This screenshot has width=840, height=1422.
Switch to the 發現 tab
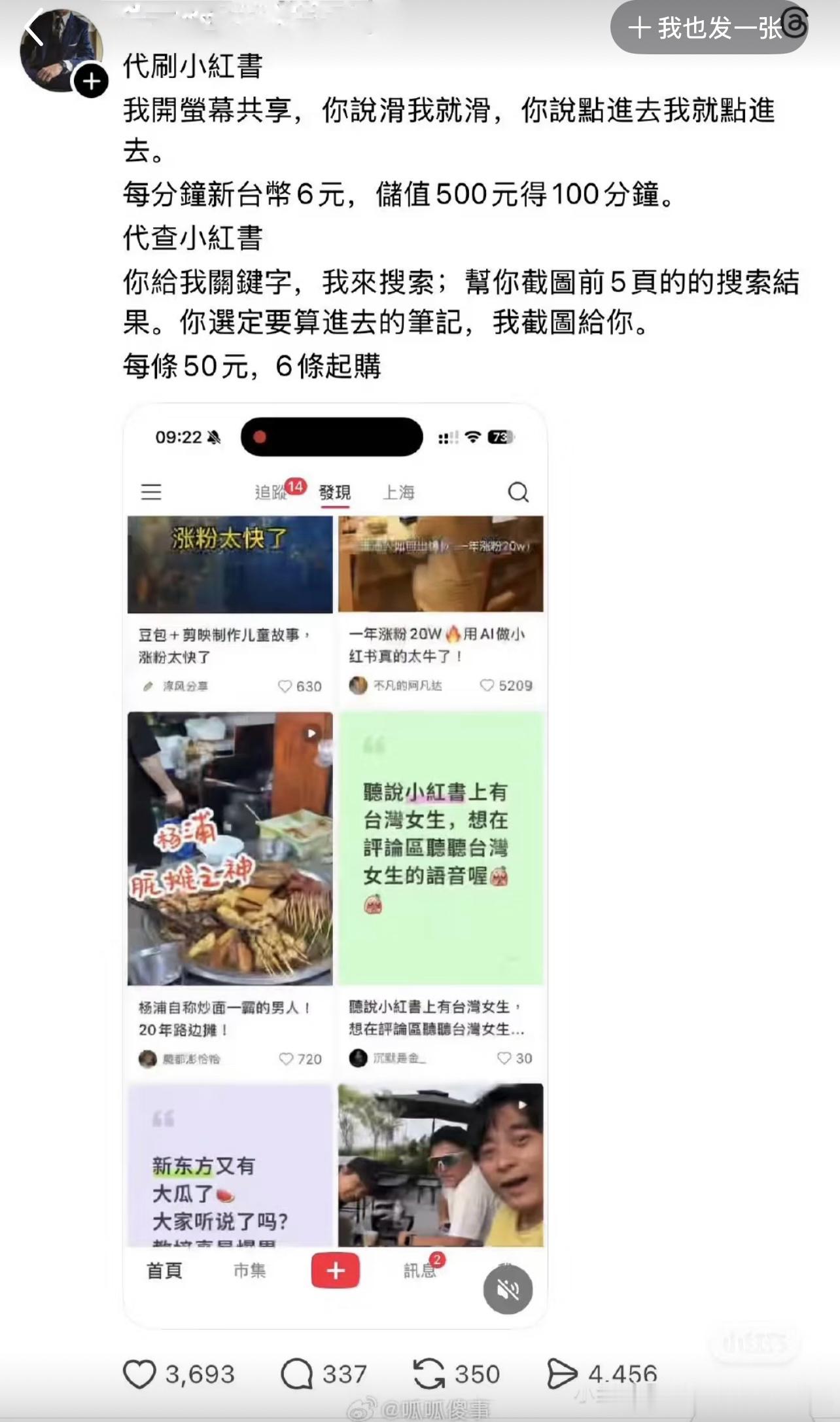[x=336, y=493]
